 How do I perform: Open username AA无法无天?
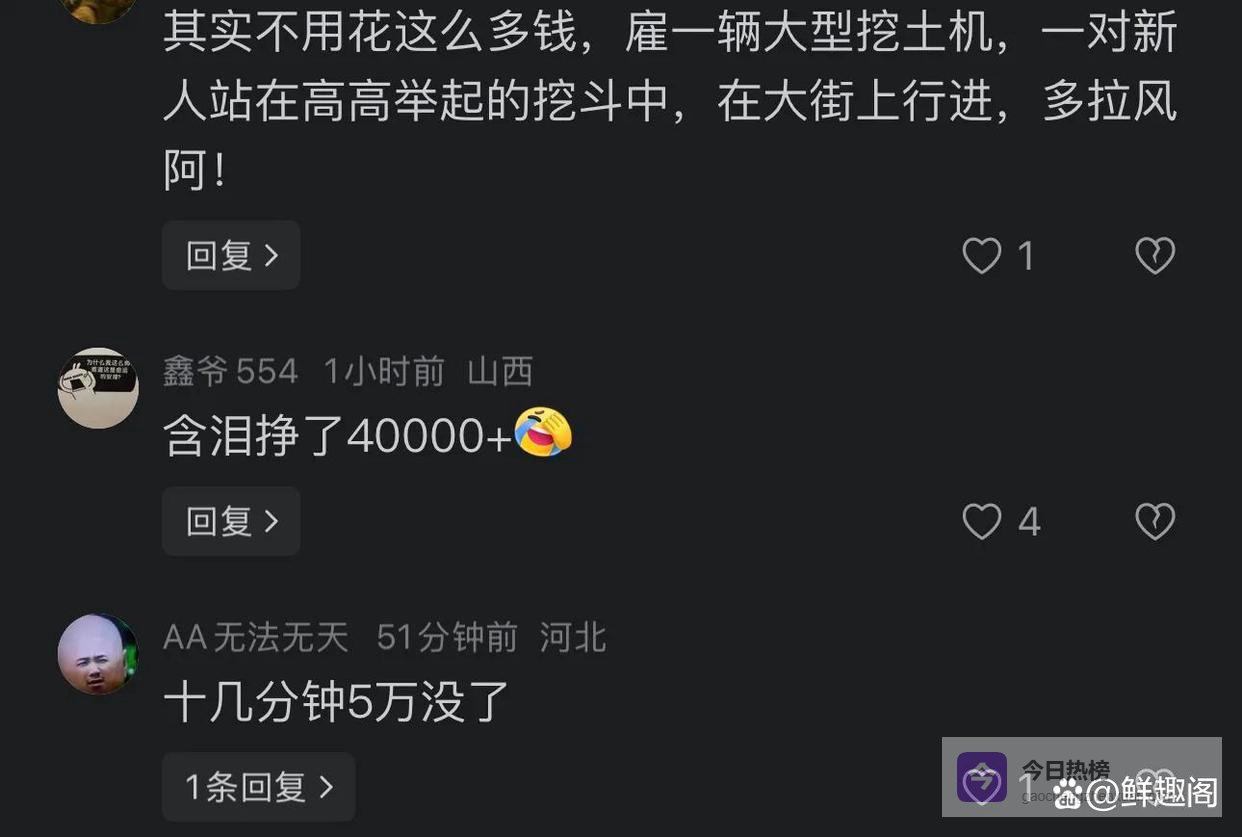(x=256, y=637)
